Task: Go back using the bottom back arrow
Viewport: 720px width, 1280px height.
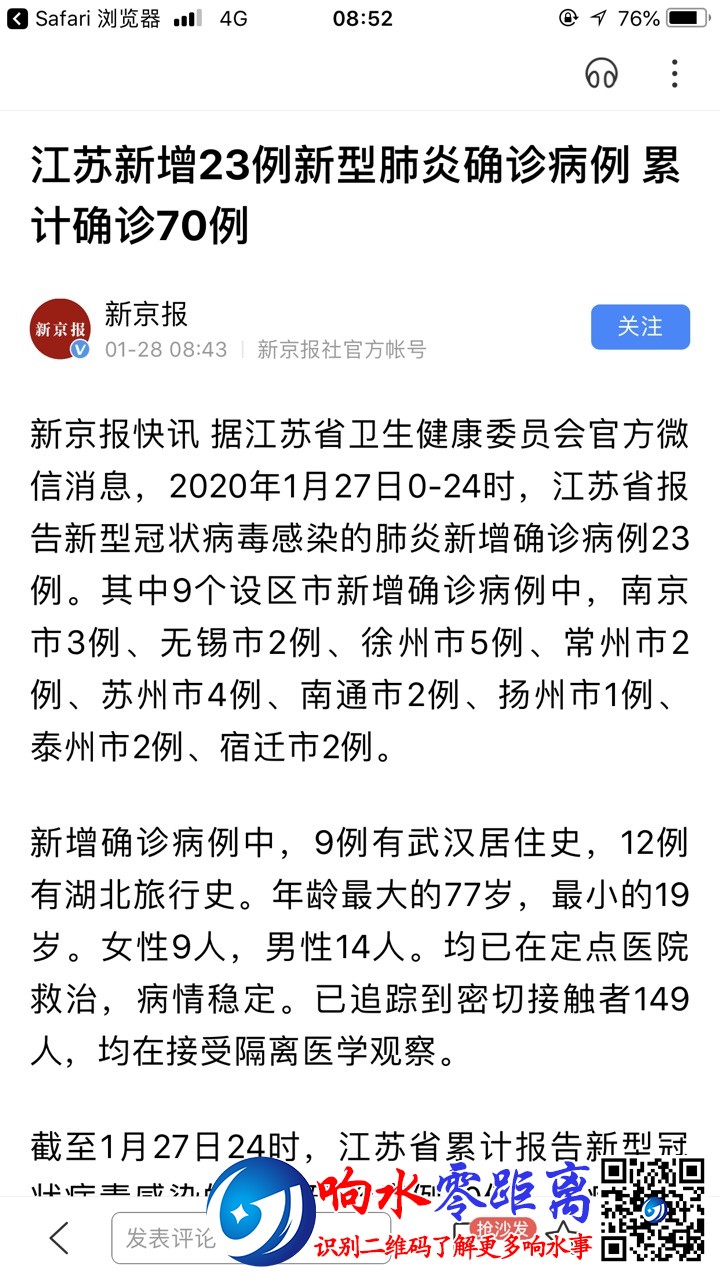Action: click(59, 1238)
